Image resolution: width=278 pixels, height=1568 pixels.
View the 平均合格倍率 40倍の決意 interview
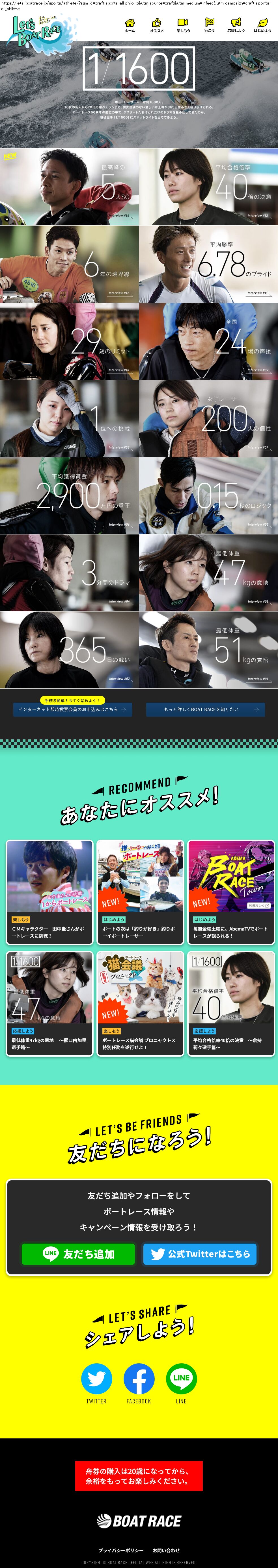coord(208,187)
